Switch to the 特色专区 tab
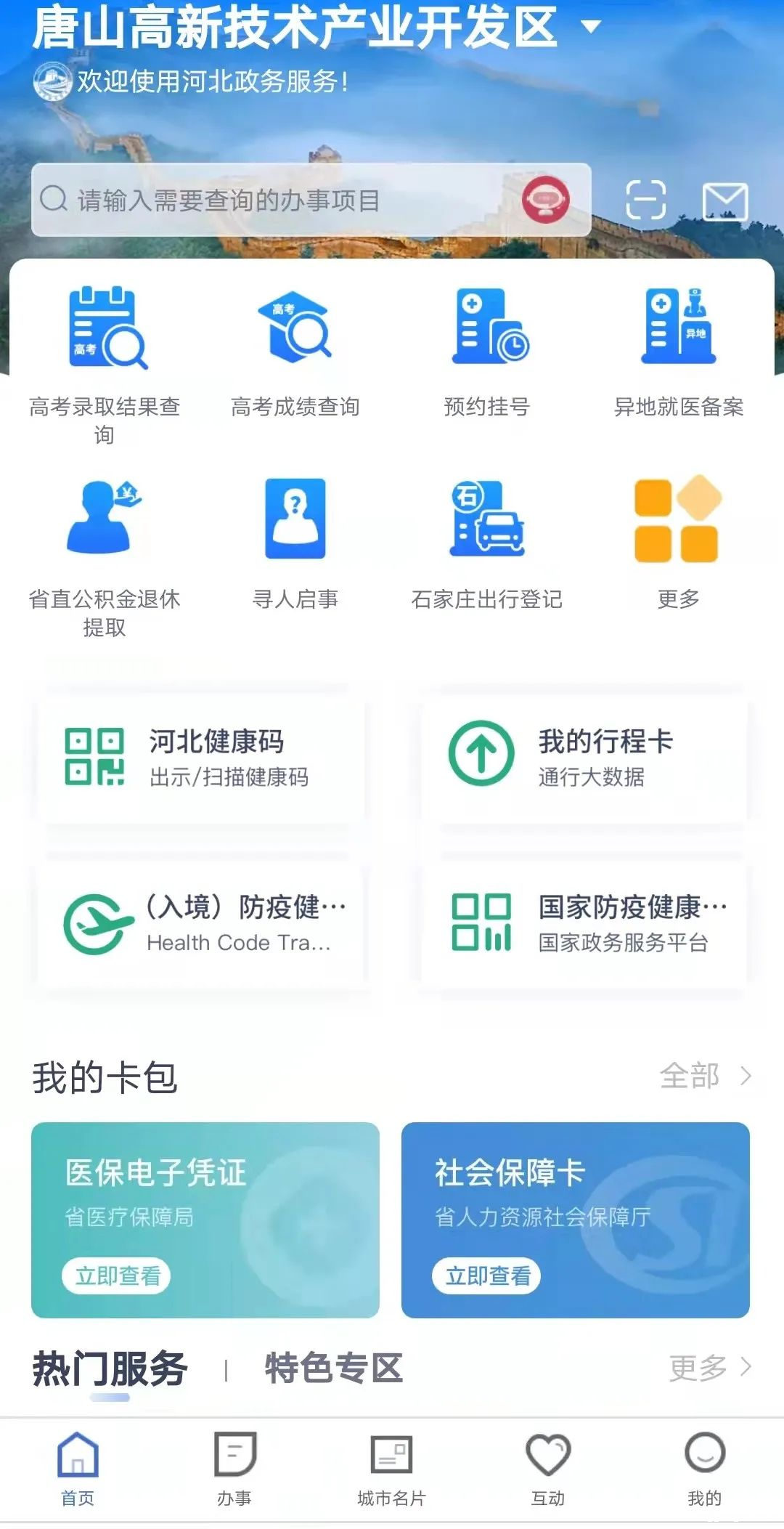The width and height of the screenshot is (784, 1529). pyautogui.click(x=334, y=1368)
